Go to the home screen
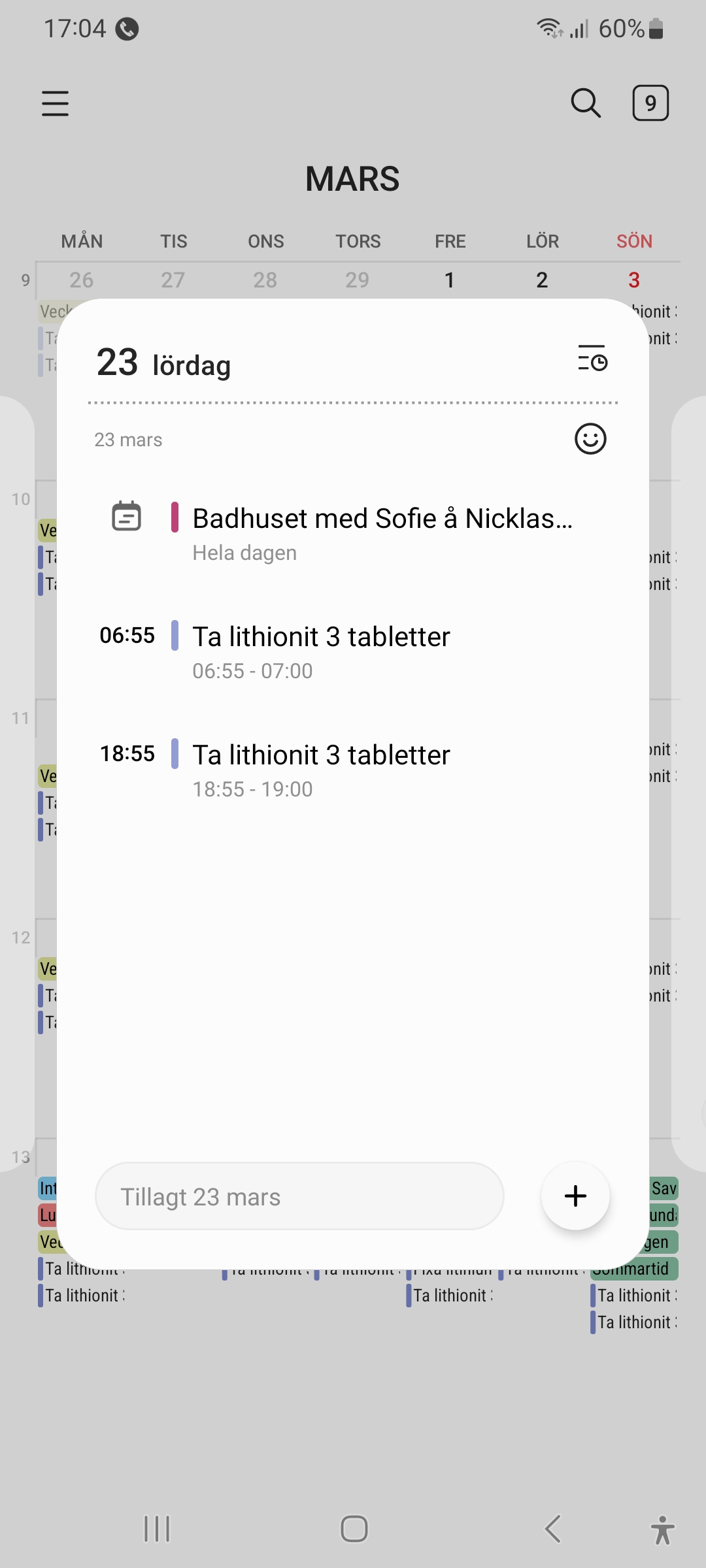Screen dimensions: 706x1568 click(354, 1529)
